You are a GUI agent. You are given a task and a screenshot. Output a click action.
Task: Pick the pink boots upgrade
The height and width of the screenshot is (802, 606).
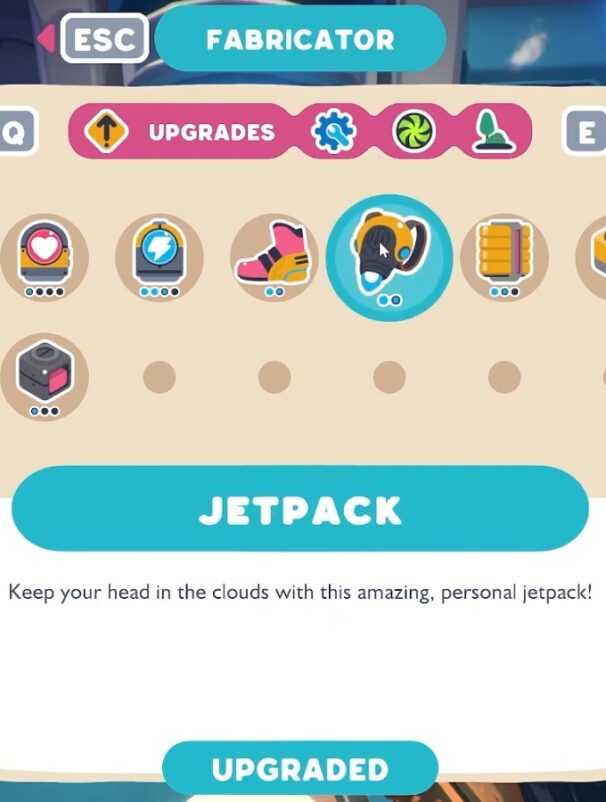[273, 258]
